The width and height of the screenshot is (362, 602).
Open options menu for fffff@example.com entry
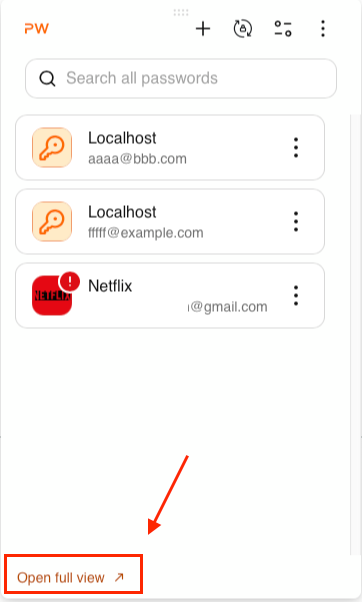pyautogui.click(x=296, y=222)
